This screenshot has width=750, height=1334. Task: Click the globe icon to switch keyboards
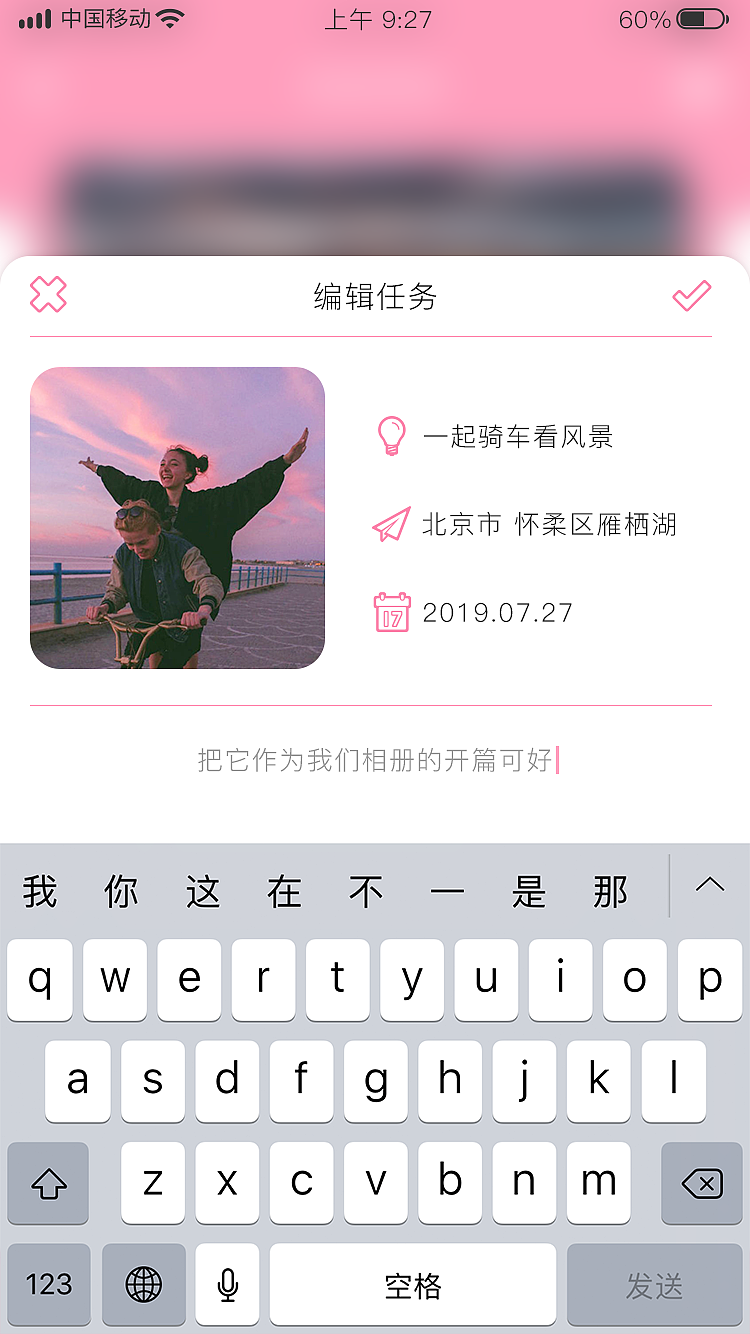(144, 1284)
